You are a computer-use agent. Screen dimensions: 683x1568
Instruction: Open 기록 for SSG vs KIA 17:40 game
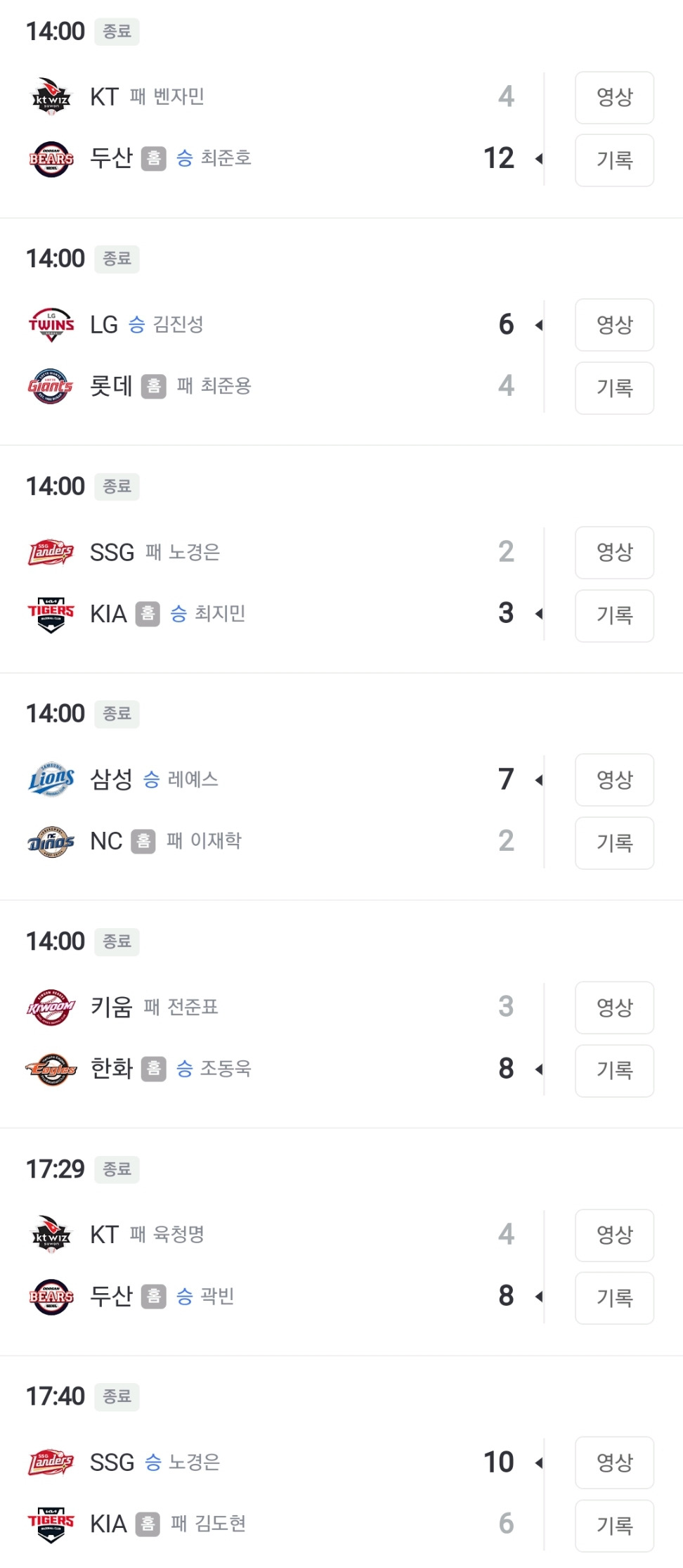pos(614,1526)
